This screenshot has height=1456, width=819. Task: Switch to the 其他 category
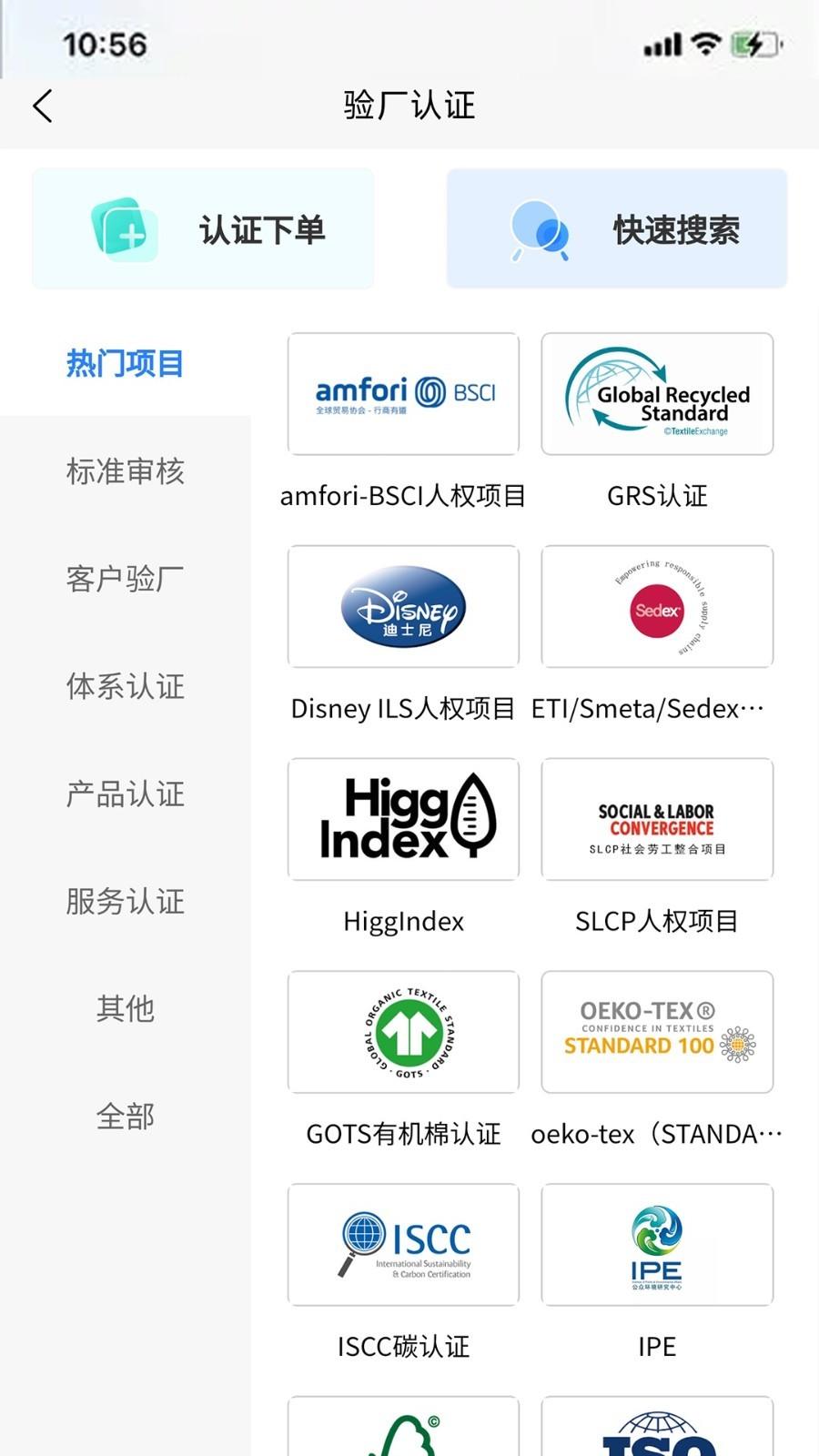(x=126, y=1008)
